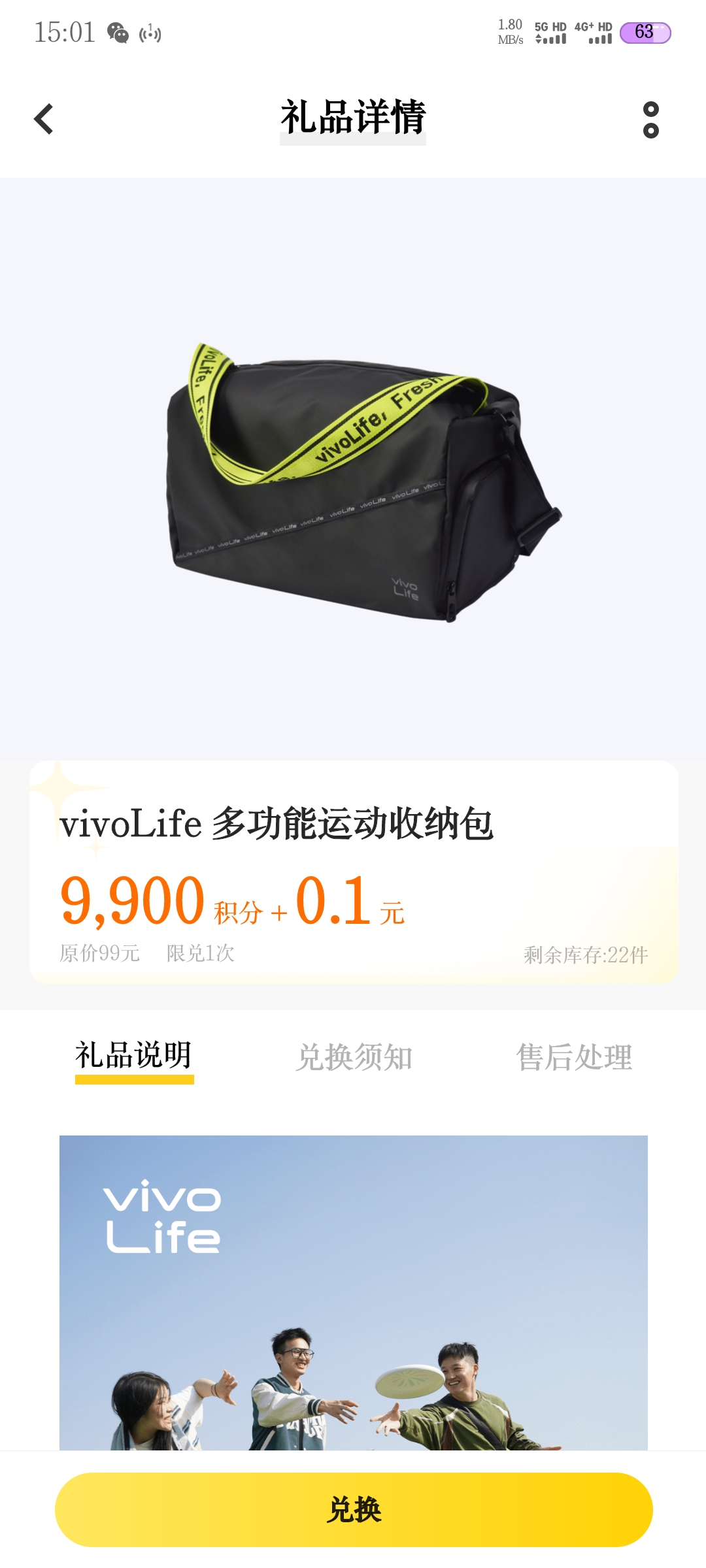706x1568 pixels.
Task: Open the two-dot overflow menu
Action: pyautogui.click(x=650, y=120)
